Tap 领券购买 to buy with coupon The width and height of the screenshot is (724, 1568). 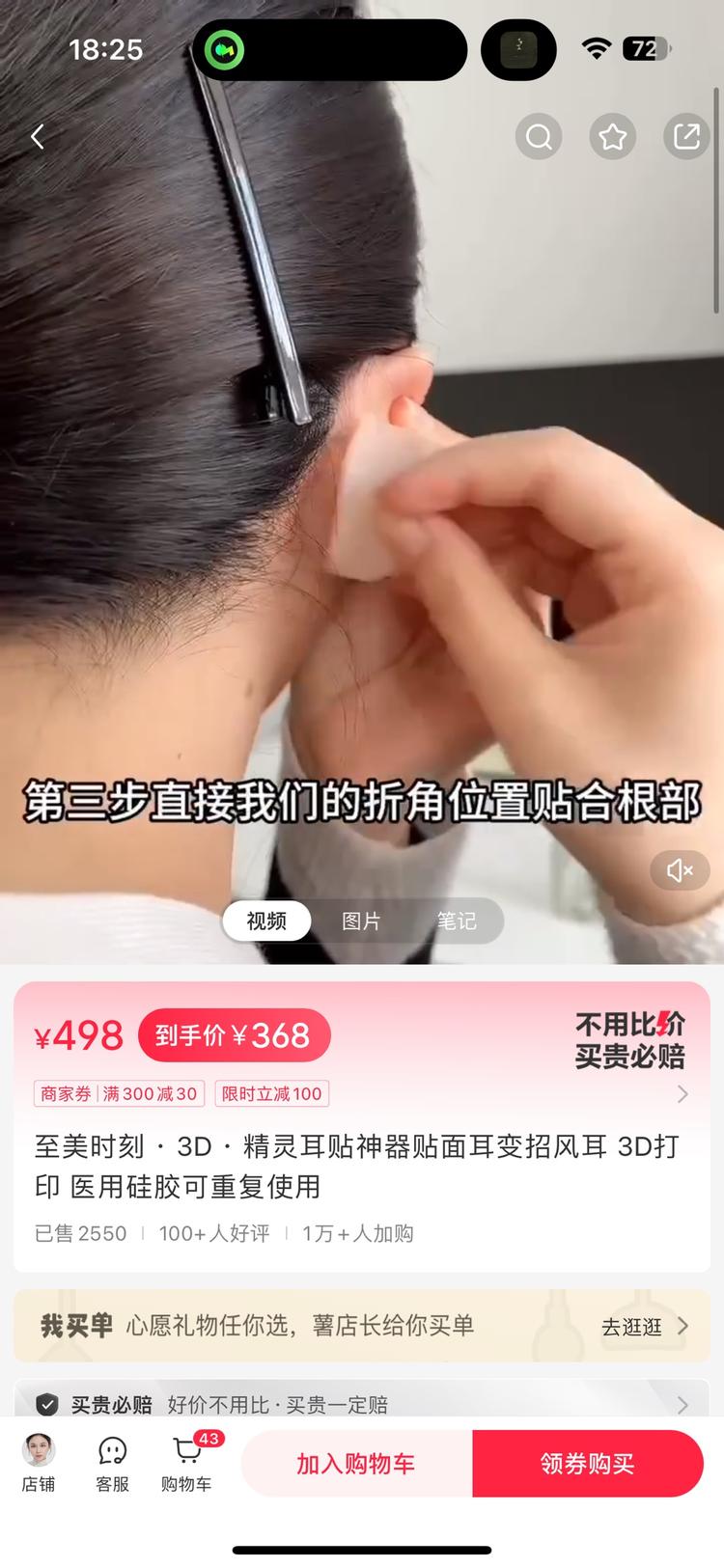point(587,1463)
